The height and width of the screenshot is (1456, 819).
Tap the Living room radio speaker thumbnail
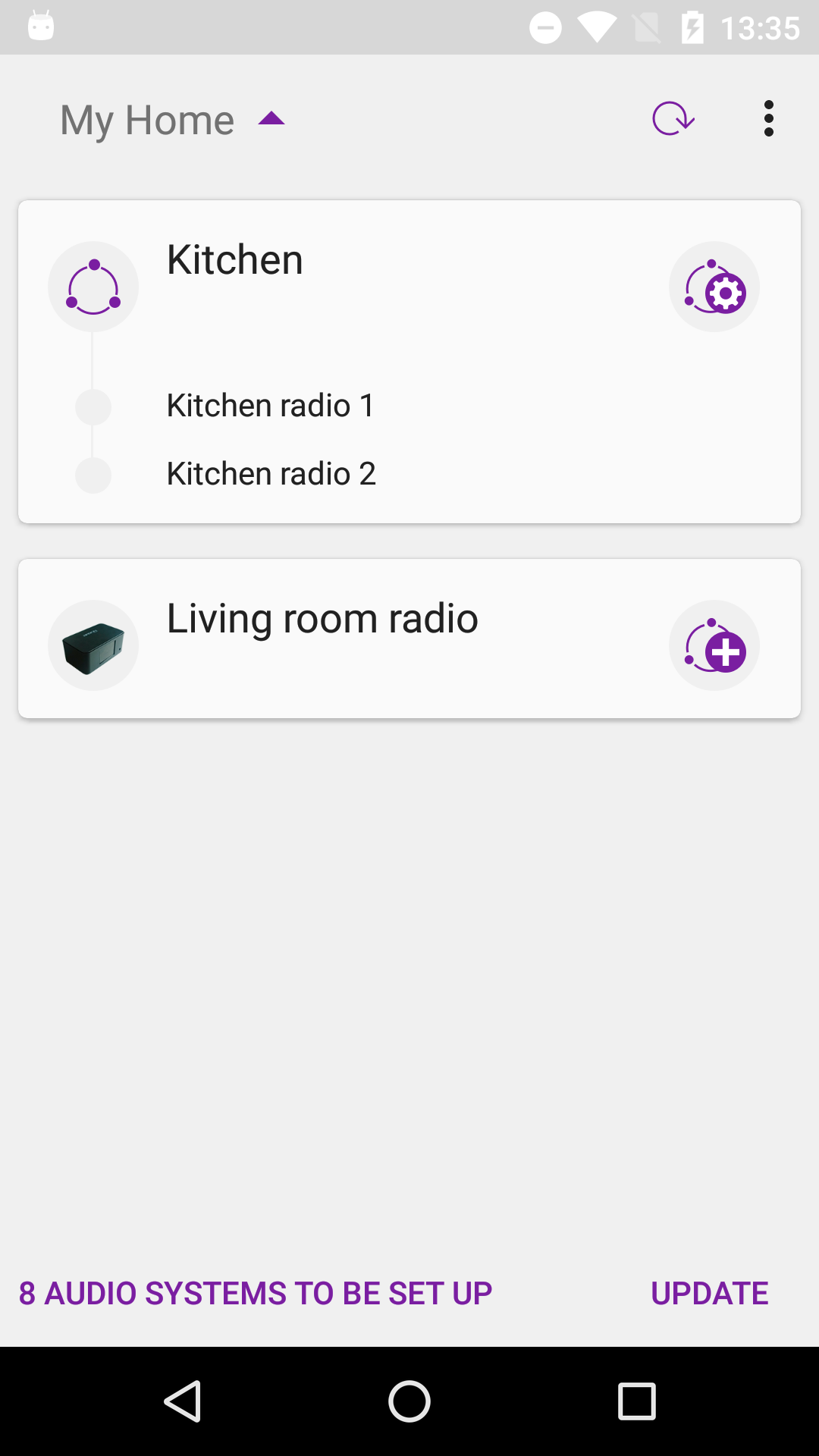click(93, 645)
